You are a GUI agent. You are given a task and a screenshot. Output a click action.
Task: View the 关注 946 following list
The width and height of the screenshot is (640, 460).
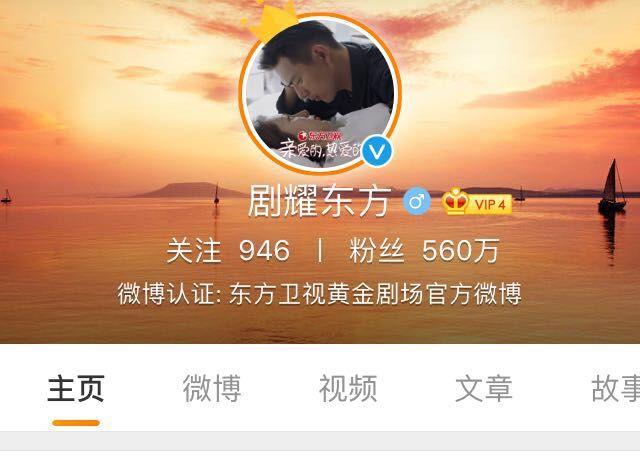[228, 250]
